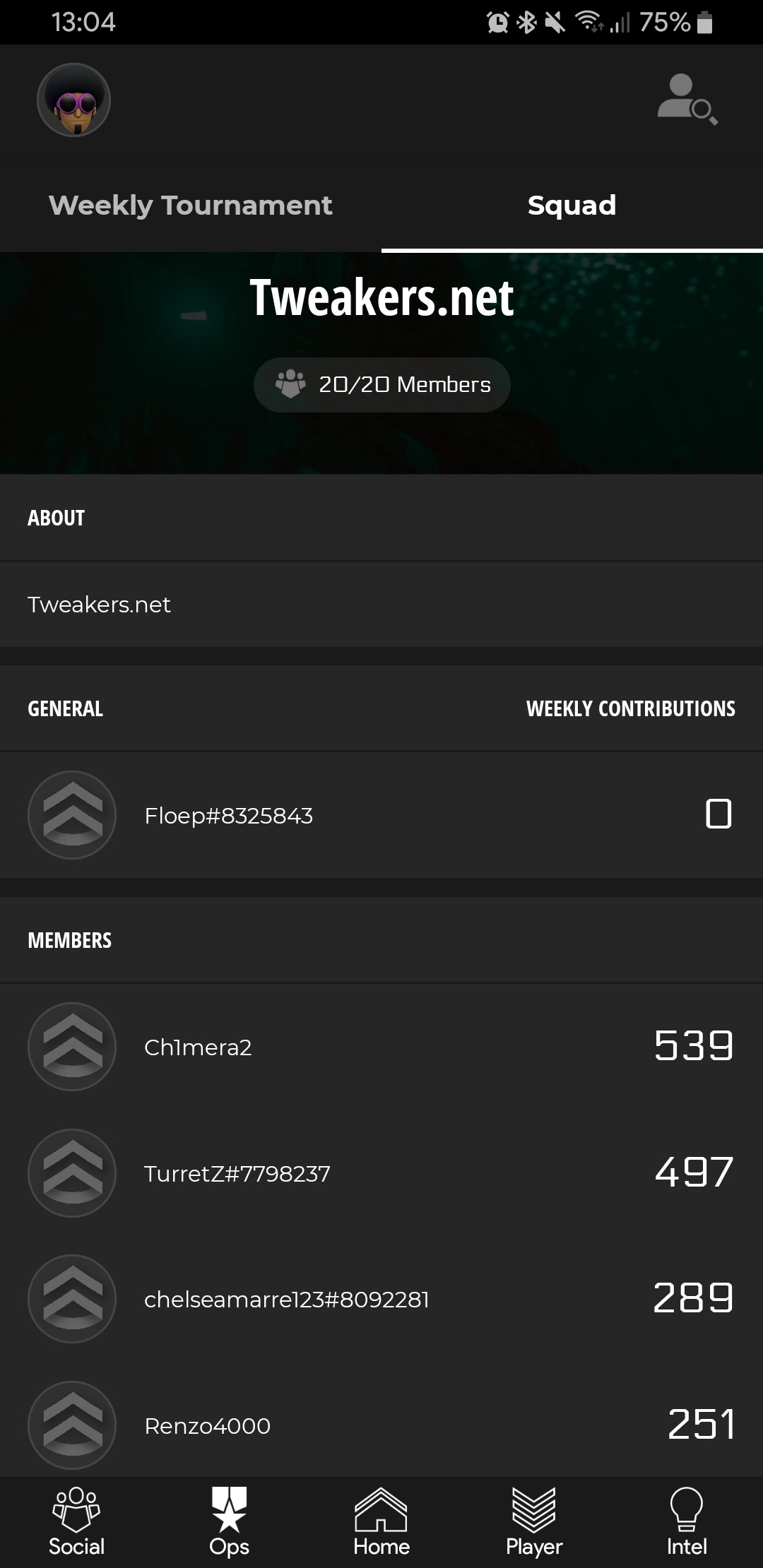763x1568 pixels.
Task: Select the Squad tab
Action: [x=572, y=206]
